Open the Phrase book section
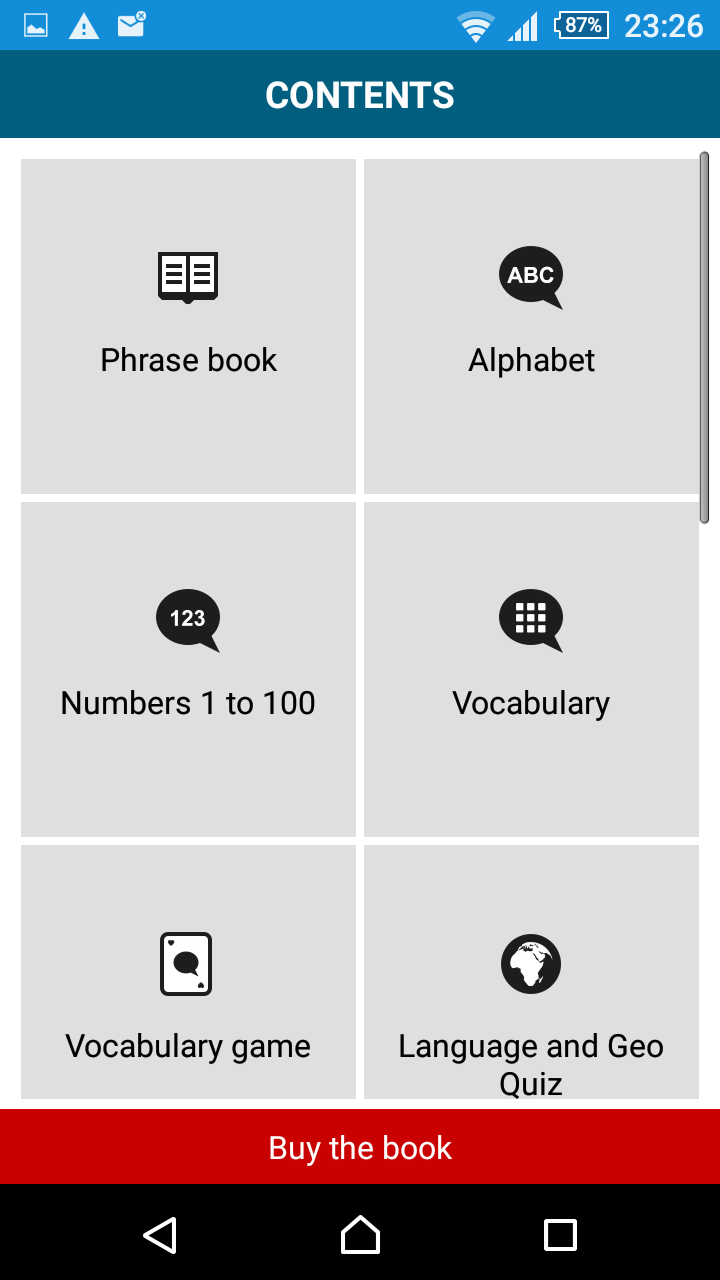This screenshot has height=1280, width=720. [x=188, y=326]
